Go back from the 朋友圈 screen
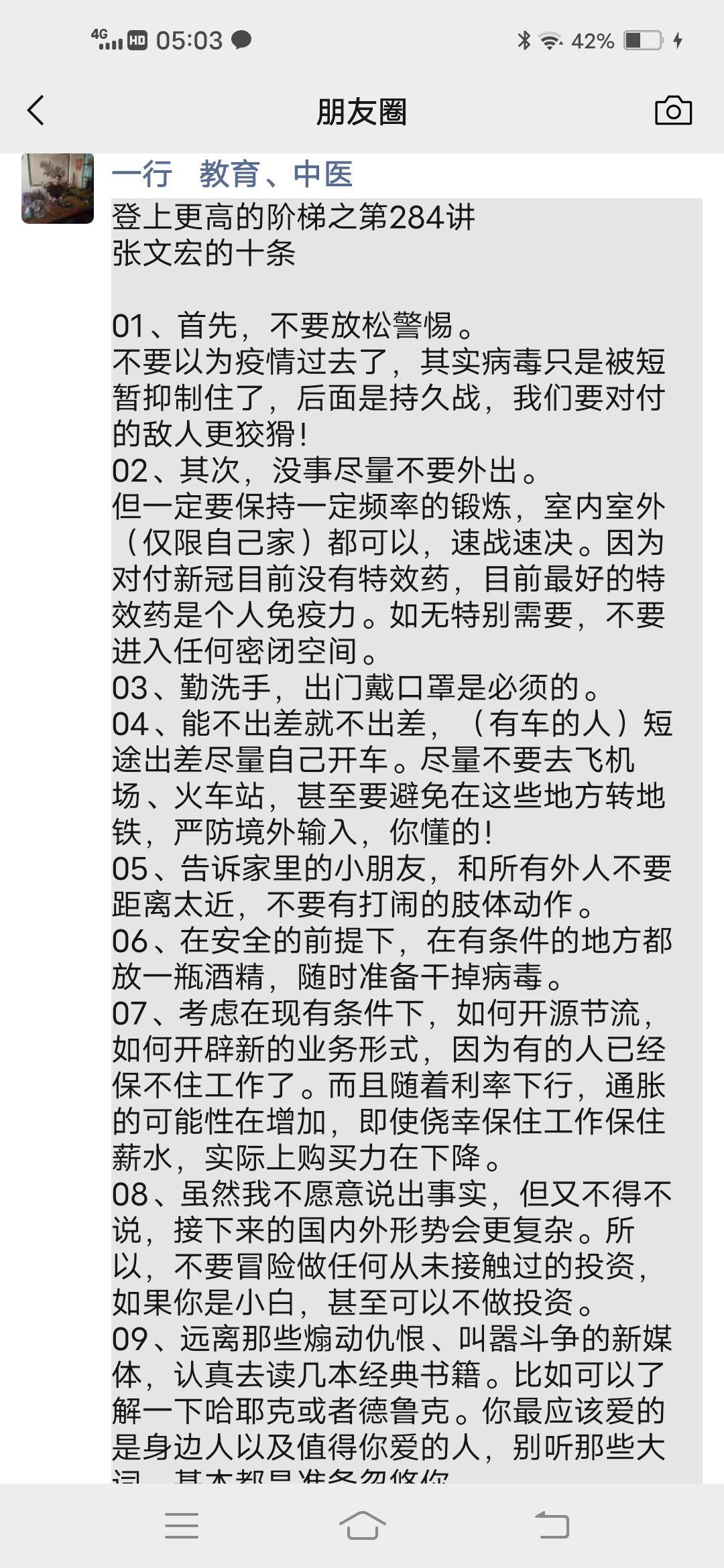Viewport: 724px width, 1568px height. click(36, 111)
